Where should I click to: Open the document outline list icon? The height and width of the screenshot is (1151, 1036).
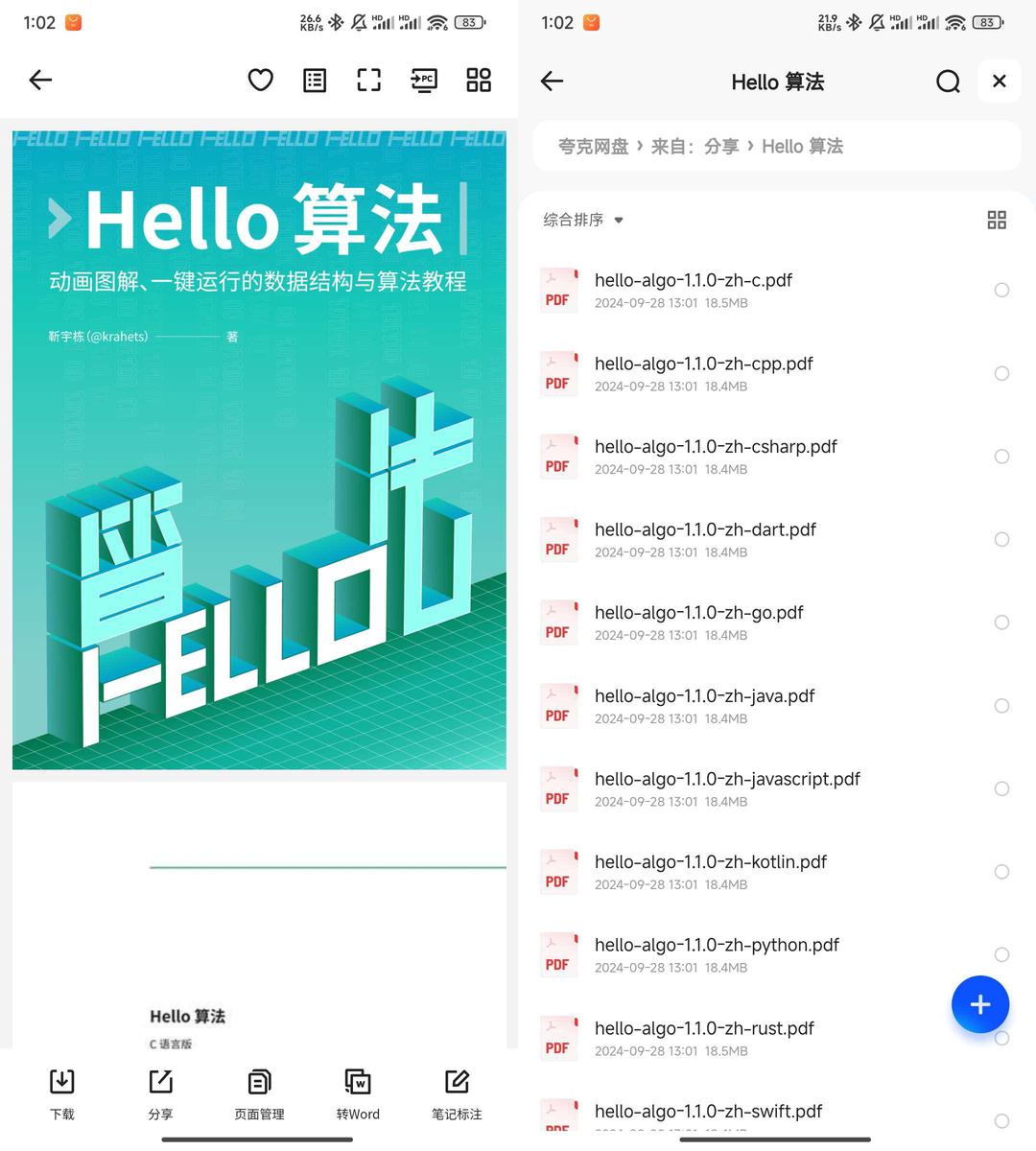[315, 81]
